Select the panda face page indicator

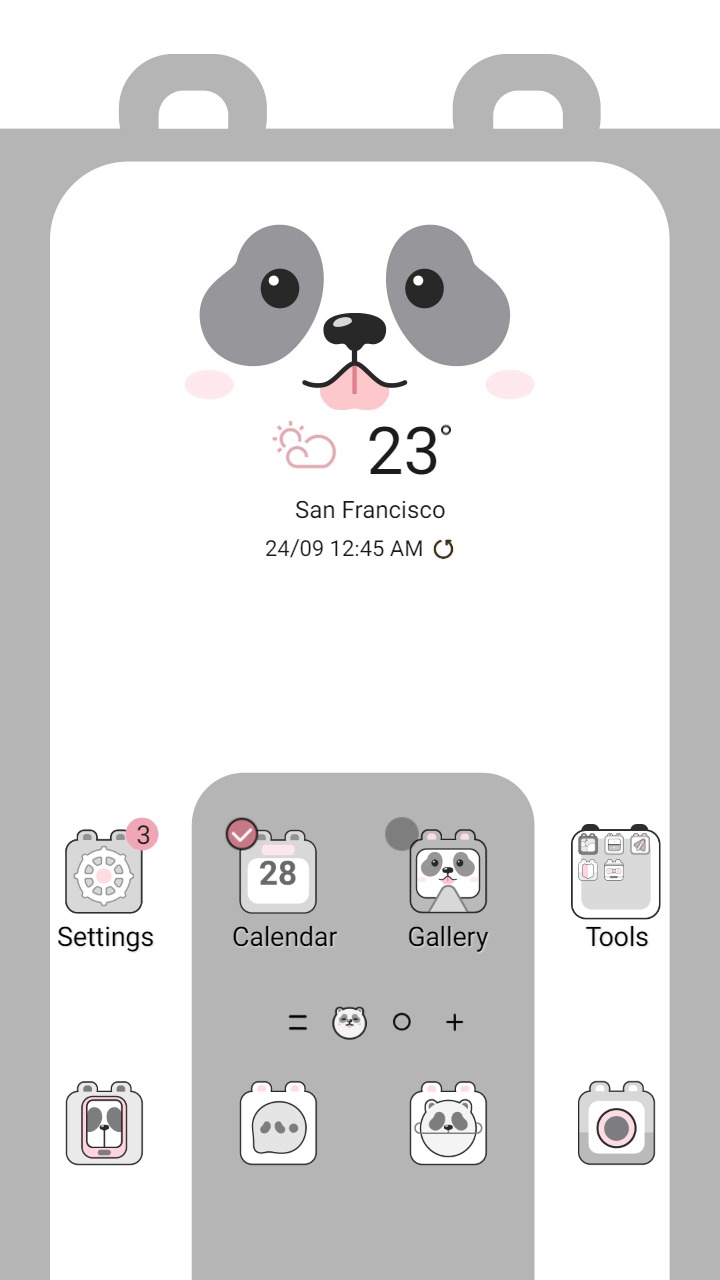(x=347, y=1022)
